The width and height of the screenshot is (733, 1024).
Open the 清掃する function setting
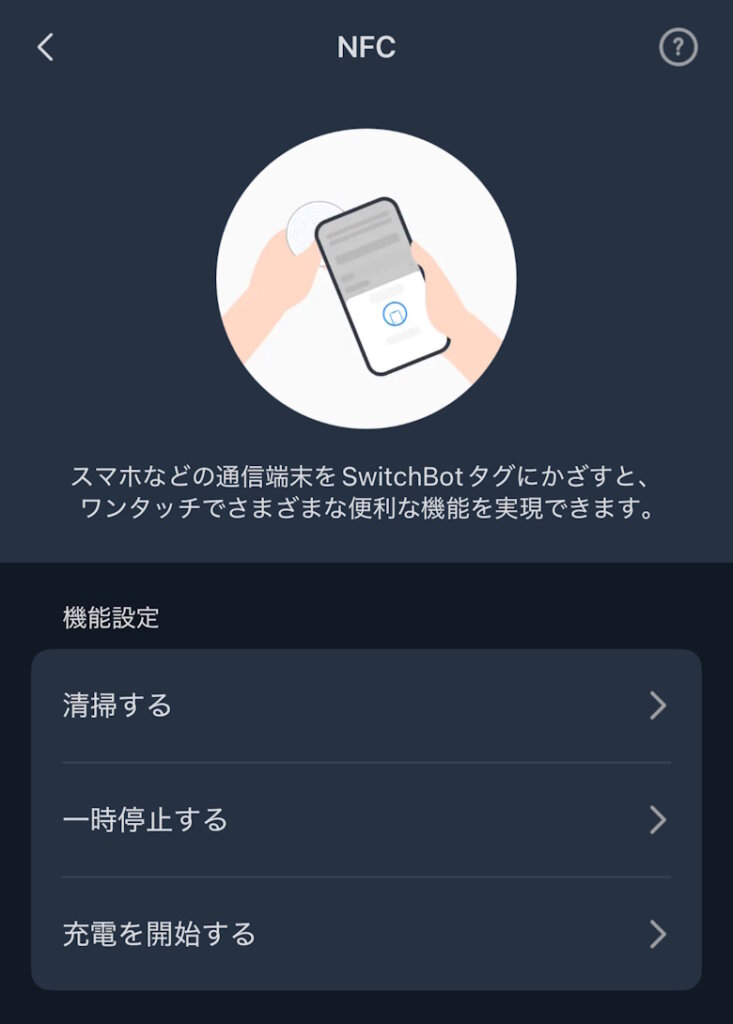366,706
